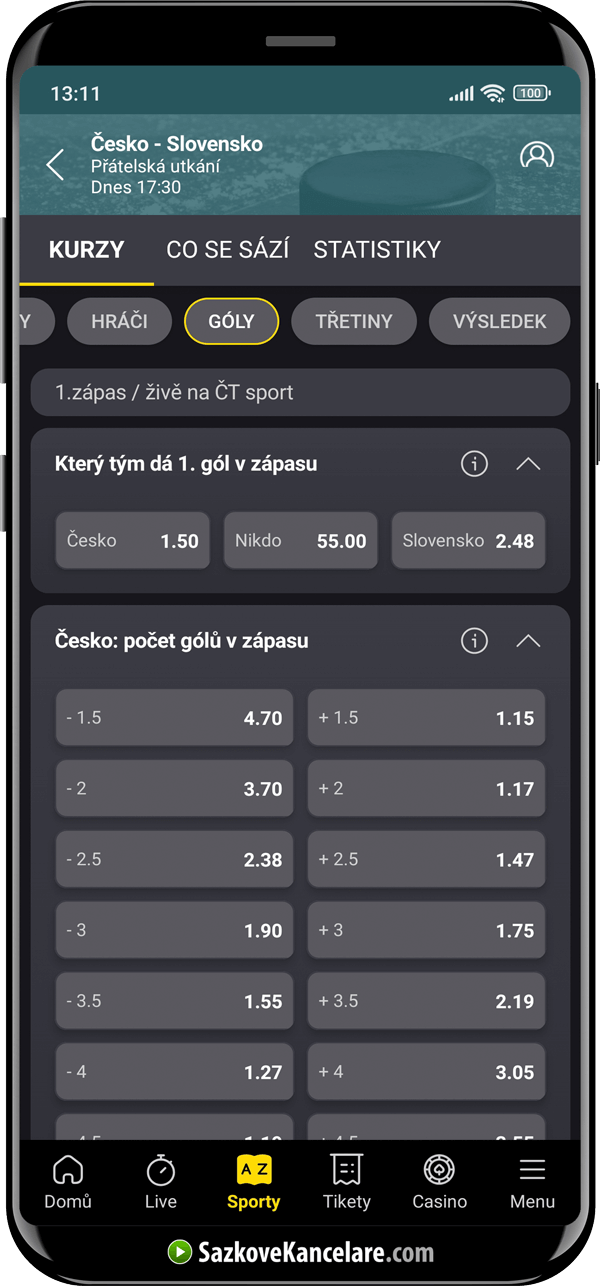Bet on Česko scoring first at 1.50
Viewport: 600px width, 1286px height.
(x=133, y=541)
